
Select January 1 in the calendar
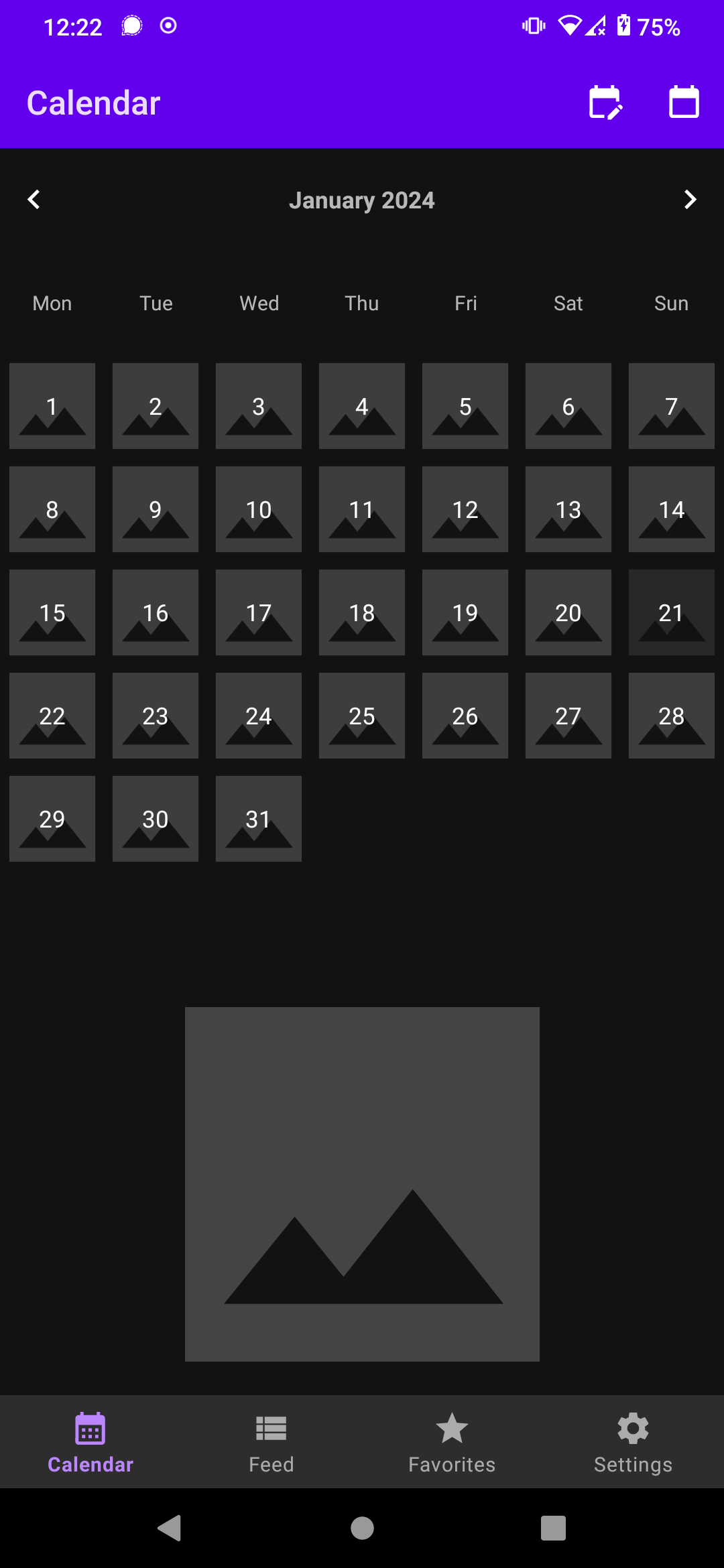[x=52, y=406]
